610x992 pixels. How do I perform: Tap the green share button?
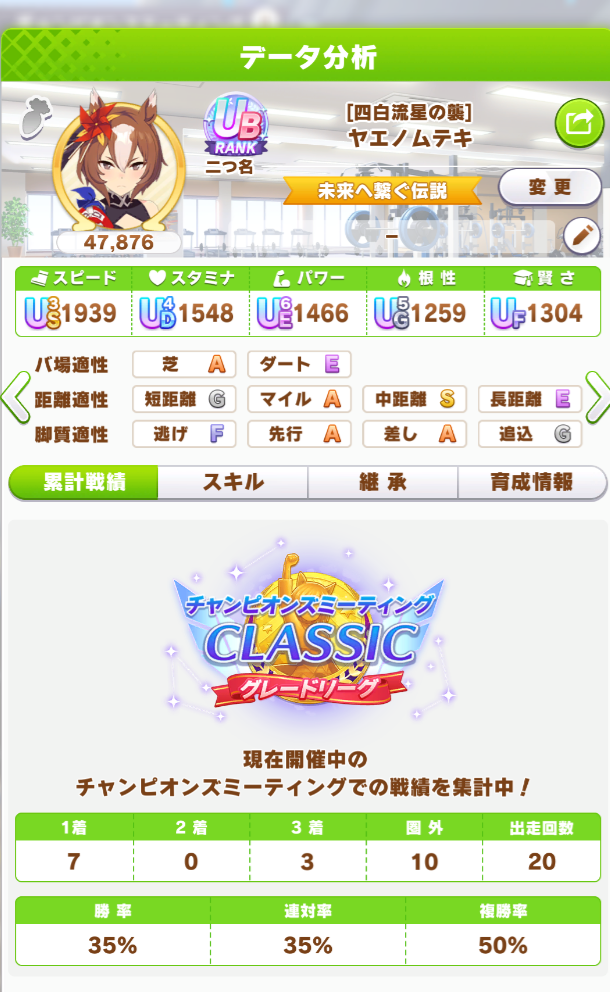579,123
